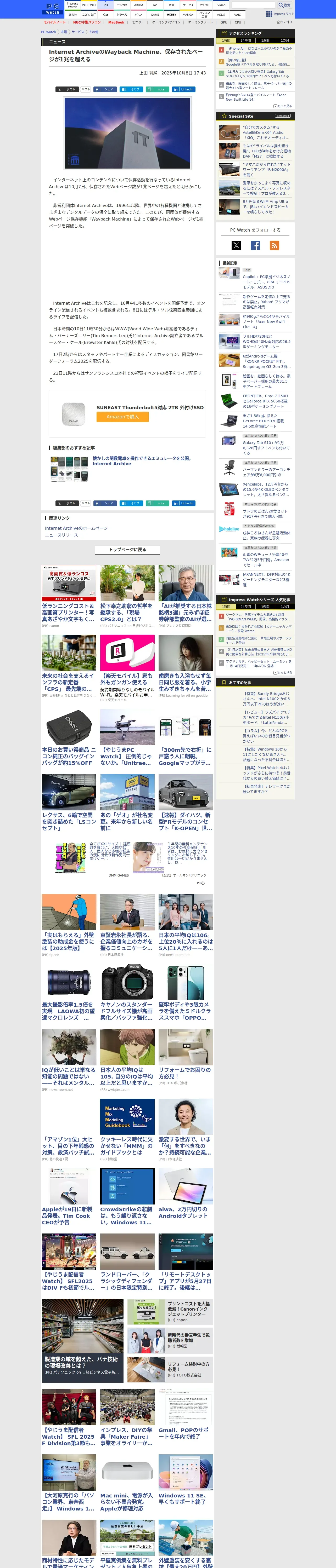Open Impress サイト grid menu

click(279, 13)
